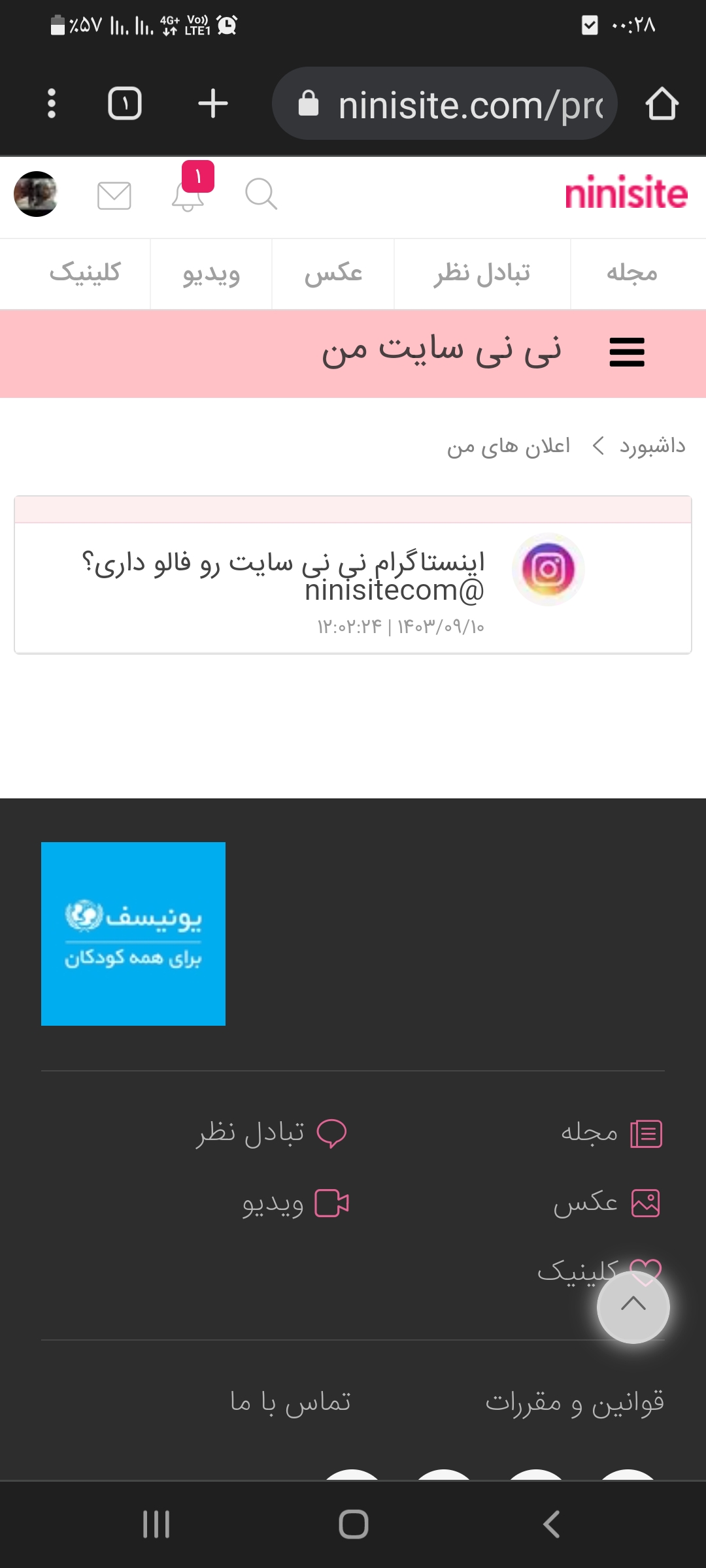Open the messages envelope

[114, 195]
